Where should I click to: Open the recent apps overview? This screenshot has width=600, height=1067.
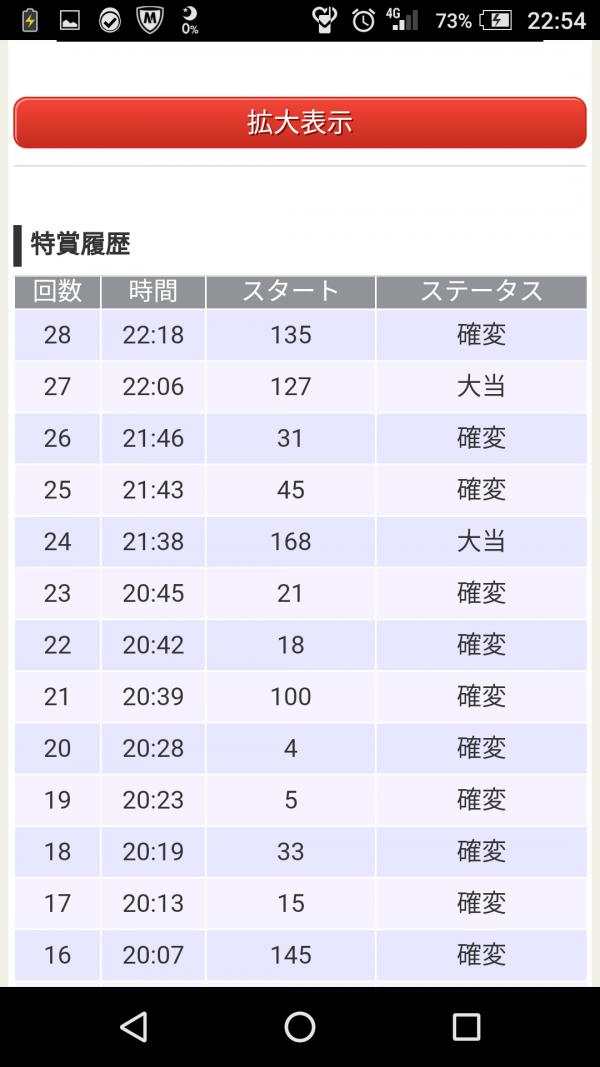click(466, 1026)
